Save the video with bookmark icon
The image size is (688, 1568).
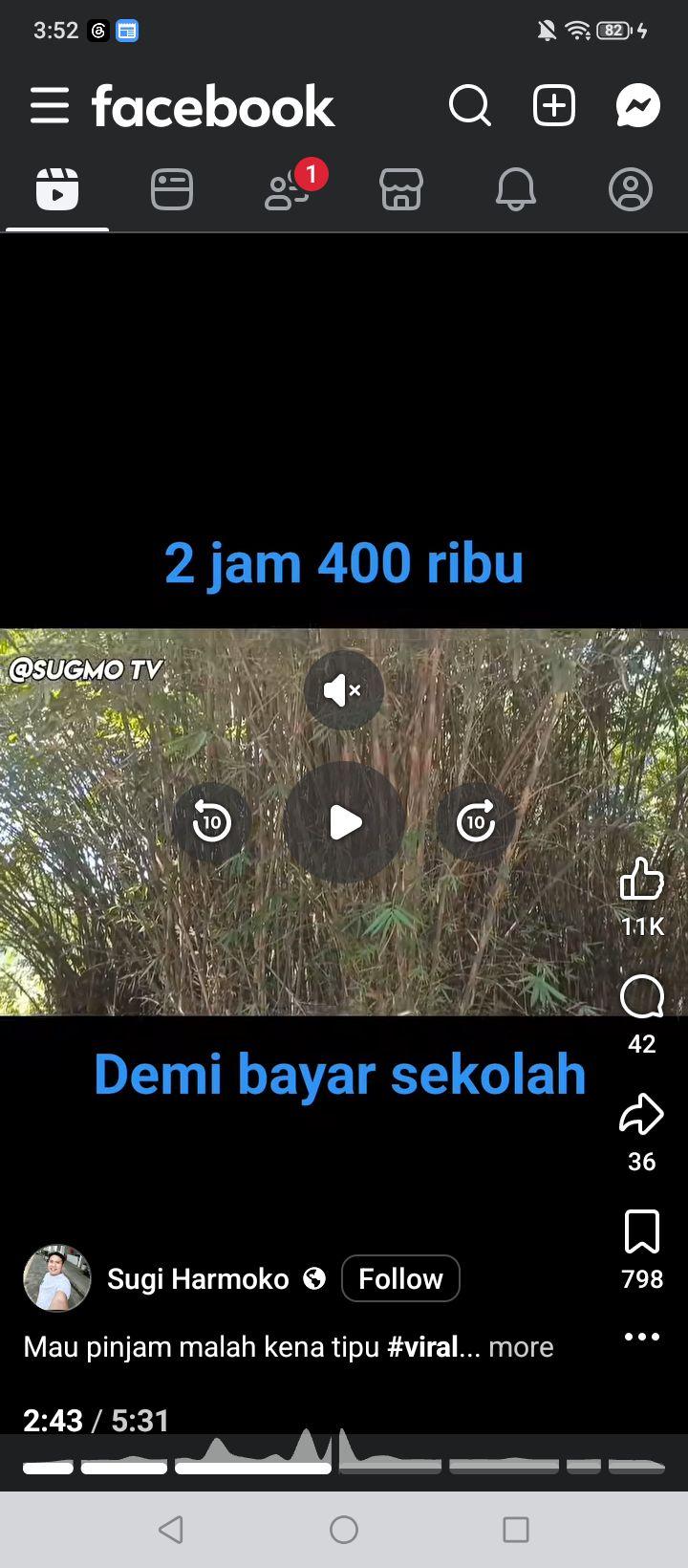coord(642,1231)
